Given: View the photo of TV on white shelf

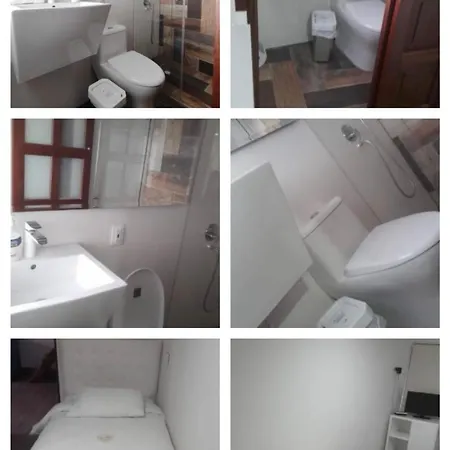Looking at the screenshot, I should (x=335, y=394).
